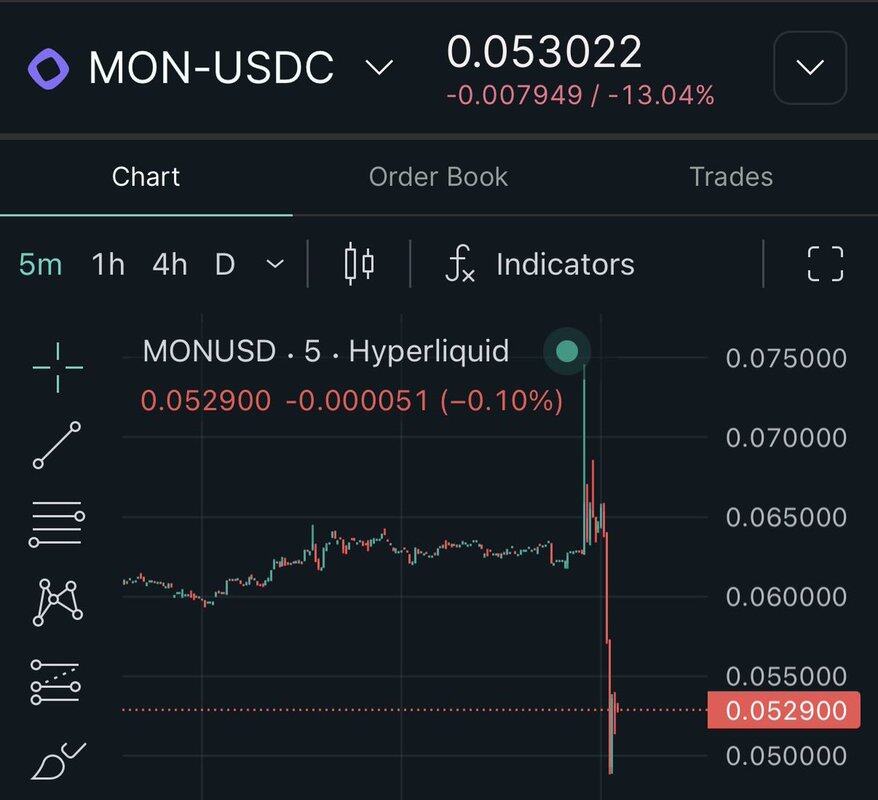This screenshot has height=800, width=878.
Task: Select the 4h timeframe
Action: [169, 264]
